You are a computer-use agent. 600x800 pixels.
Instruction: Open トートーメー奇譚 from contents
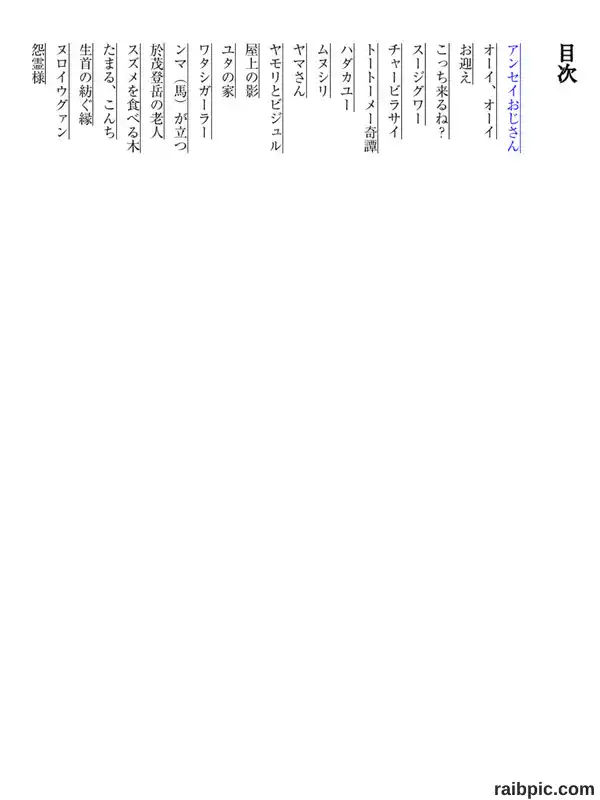[x=370, y=98]
